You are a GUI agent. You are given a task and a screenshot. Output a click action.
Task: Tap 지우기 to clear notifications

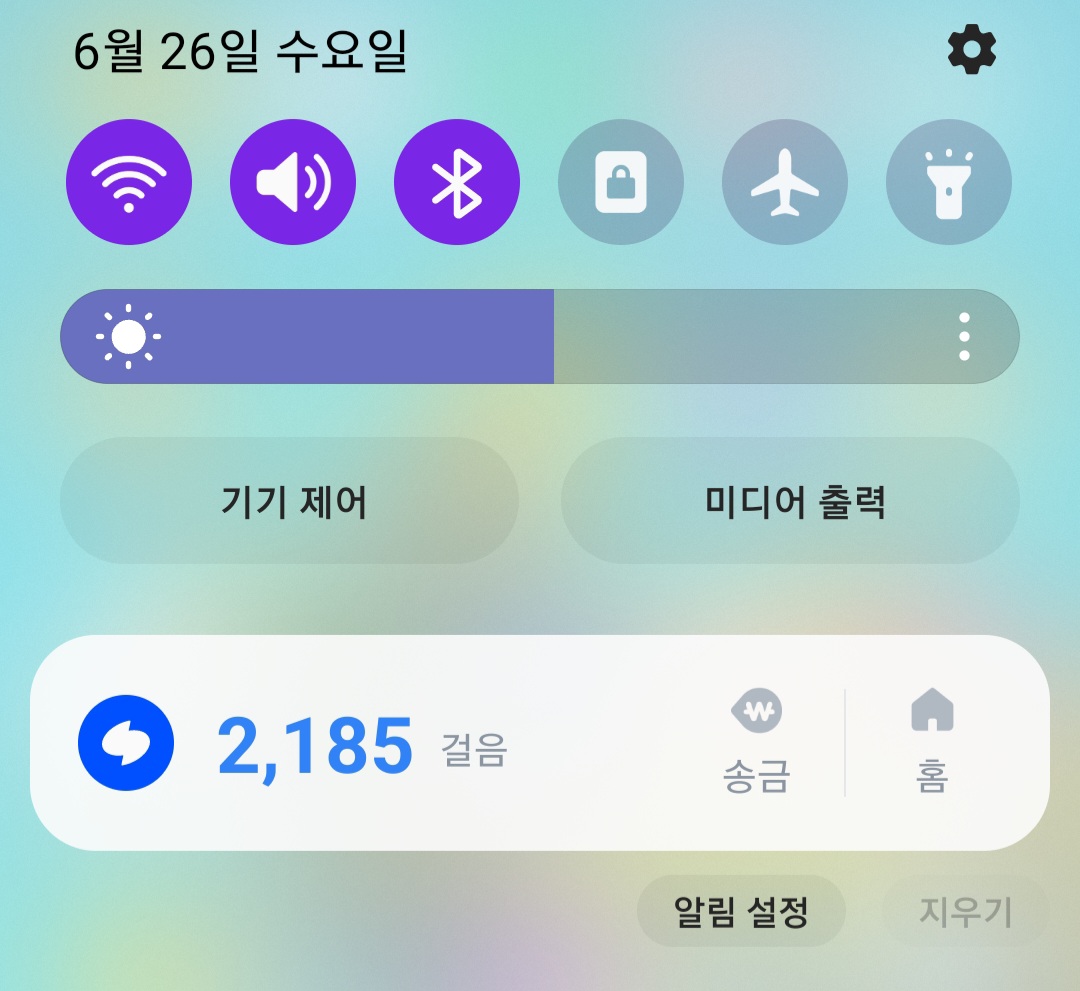(965, 911)
